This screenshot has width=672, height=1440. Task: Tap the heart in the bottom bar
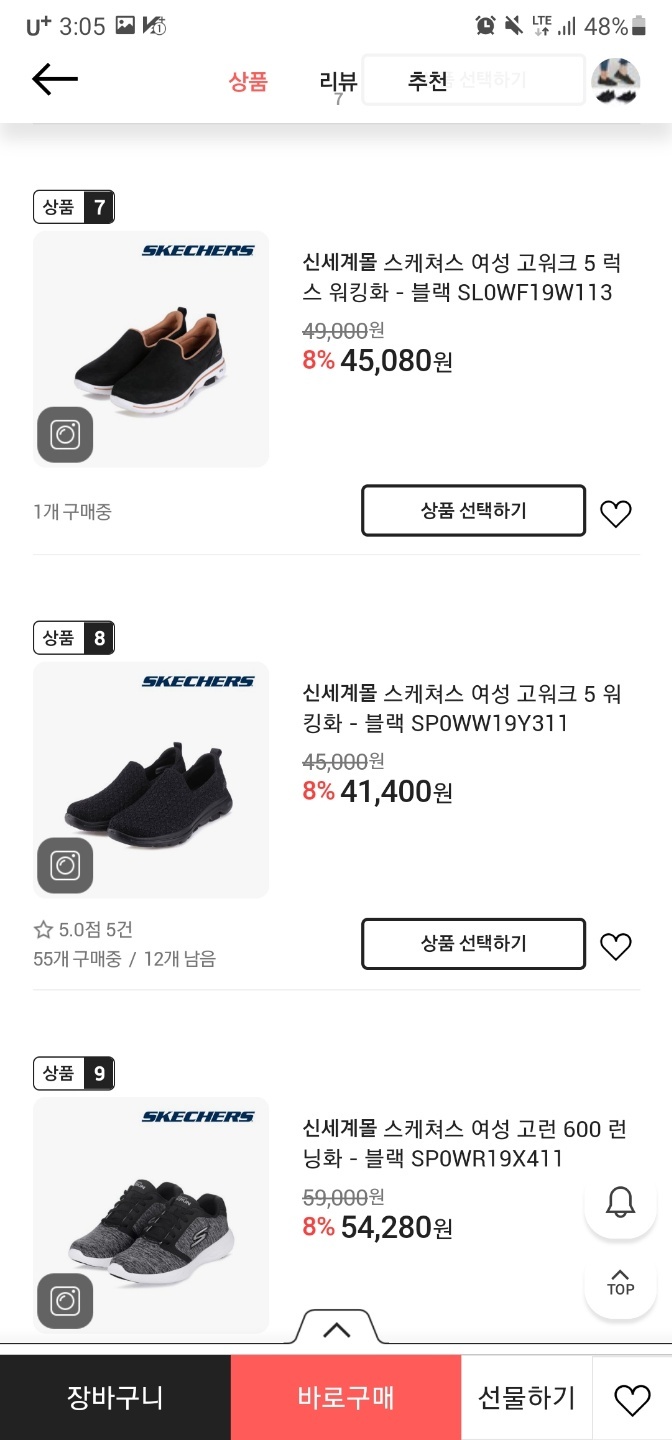coord(632,1399)
